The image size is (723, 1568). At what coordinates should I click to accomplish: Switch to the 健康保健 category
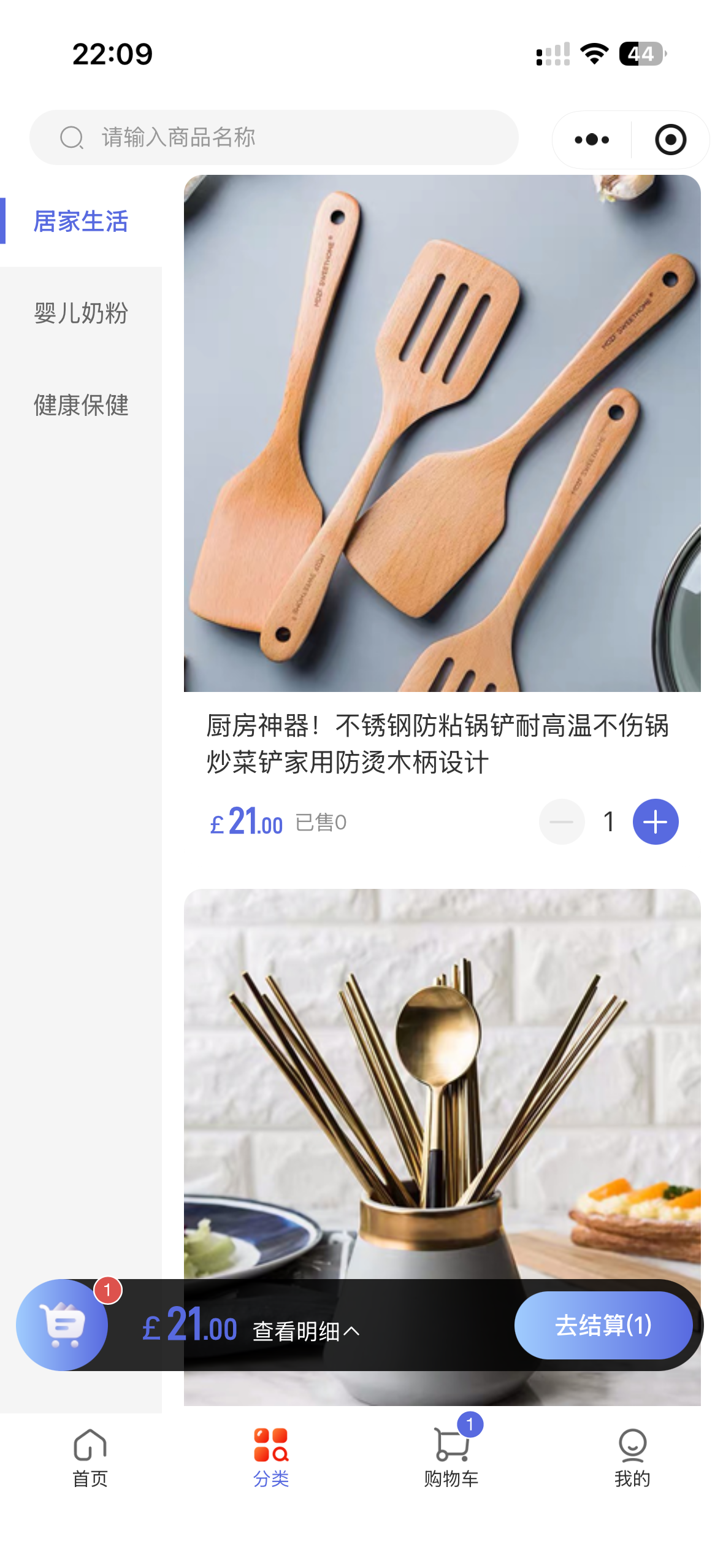pyautogui.click(x=81, y=405)
